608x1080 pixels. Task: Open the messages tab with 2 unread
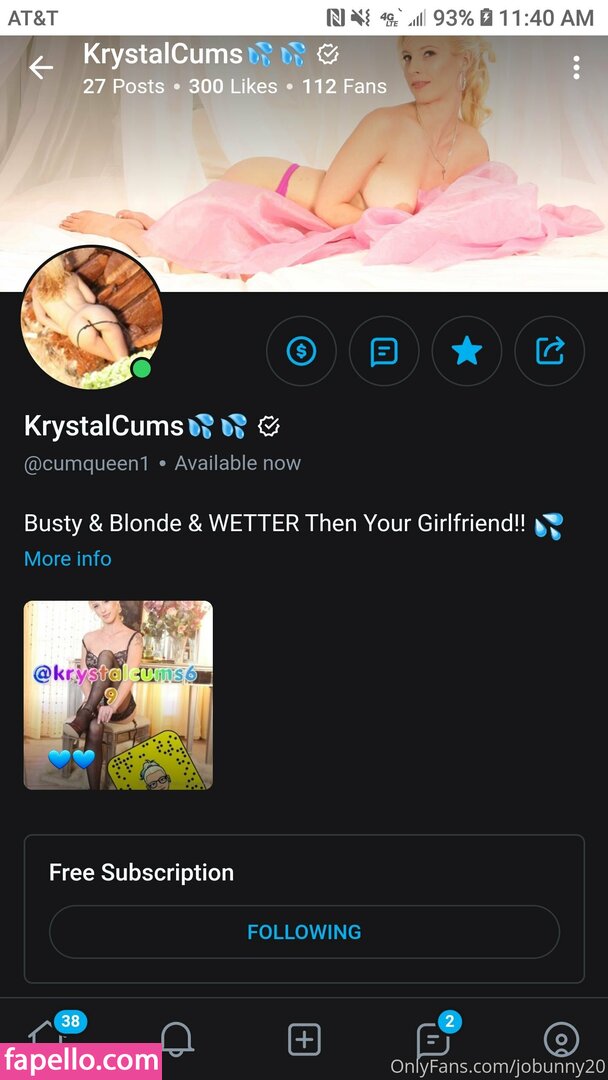point(432,1040)
